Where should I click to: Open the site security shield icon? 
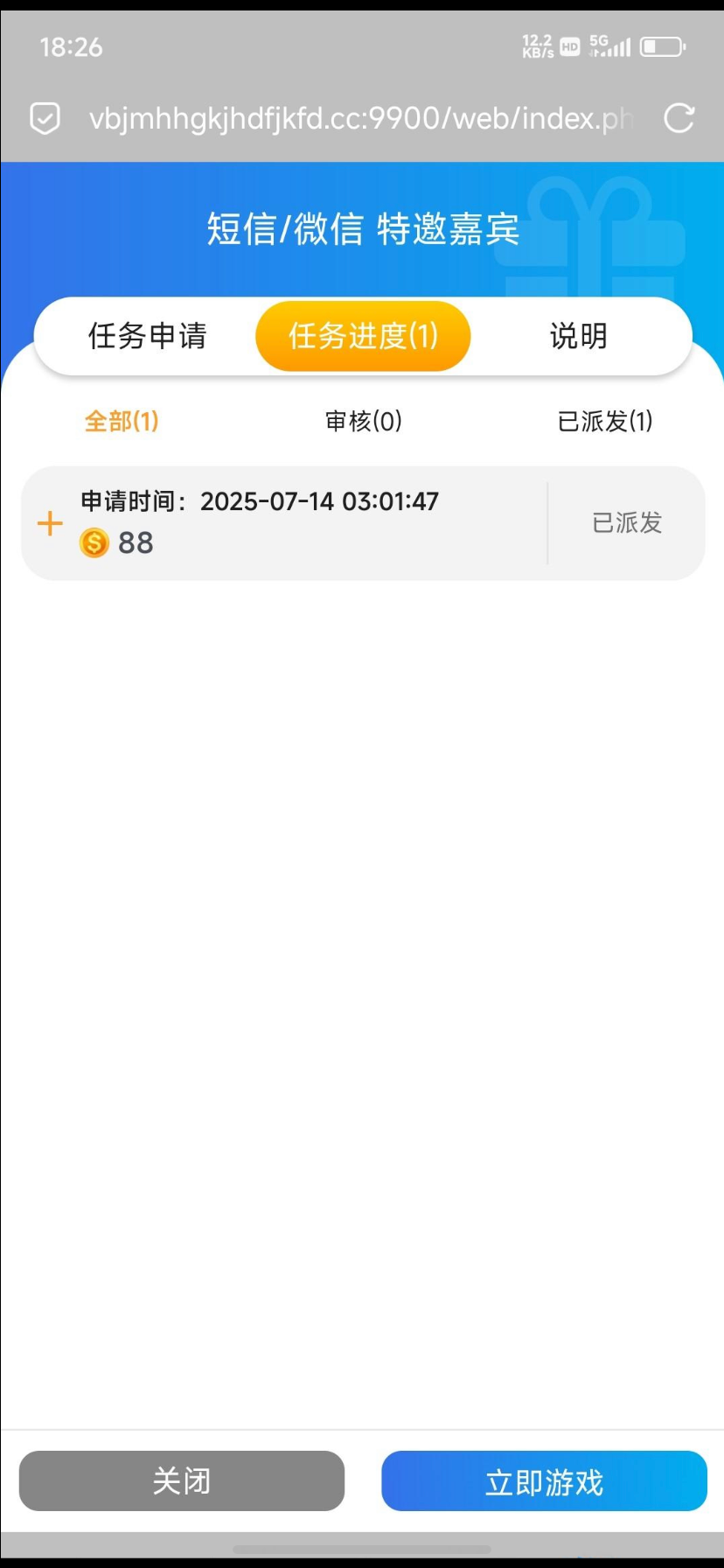coord(45,118)
